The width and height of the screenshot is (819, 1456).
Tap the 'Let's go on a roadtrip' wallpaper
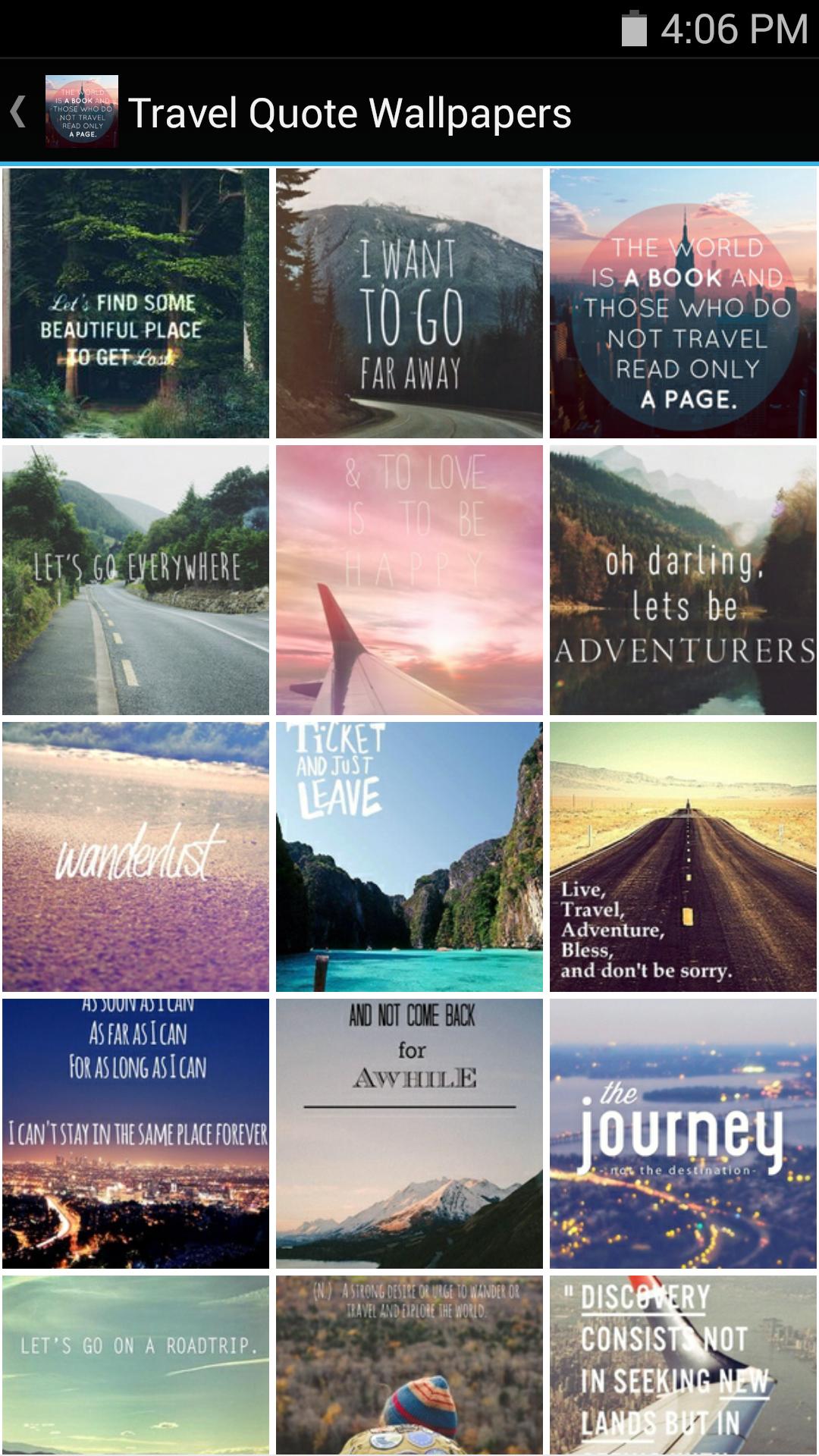click(x=136, y=1365)
